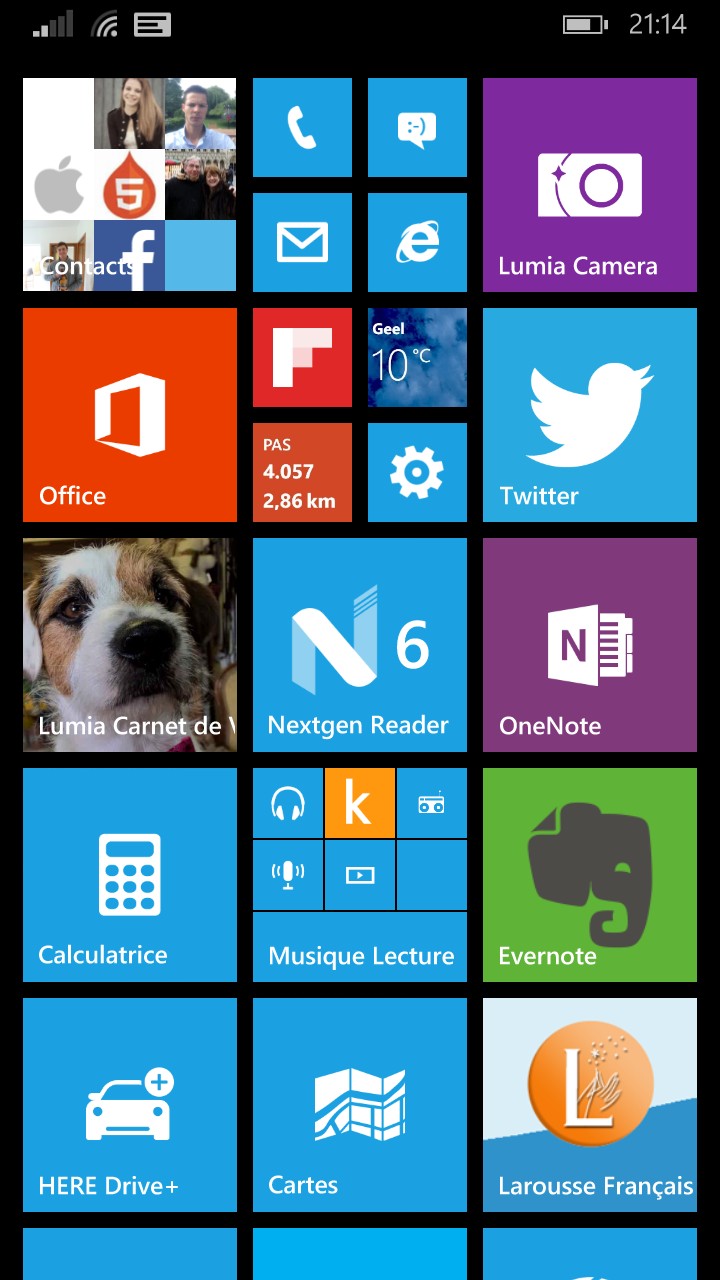Viewport: 720px width, 1280px height.
Task: Open Lumia Camera
Action: (590, 185)
